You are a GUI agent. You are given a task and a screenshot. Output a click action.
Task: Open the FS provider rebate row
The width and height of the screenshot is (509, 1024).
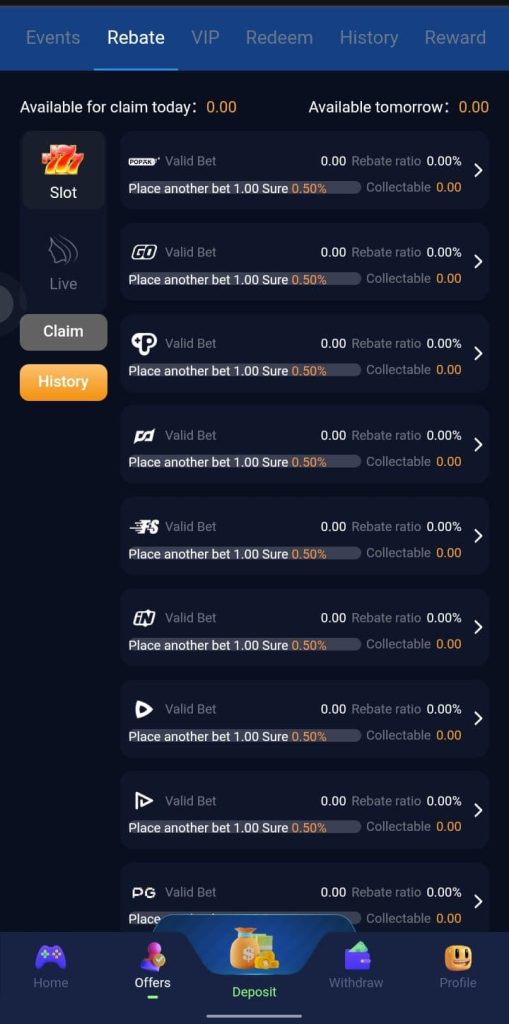pos(304,536)
